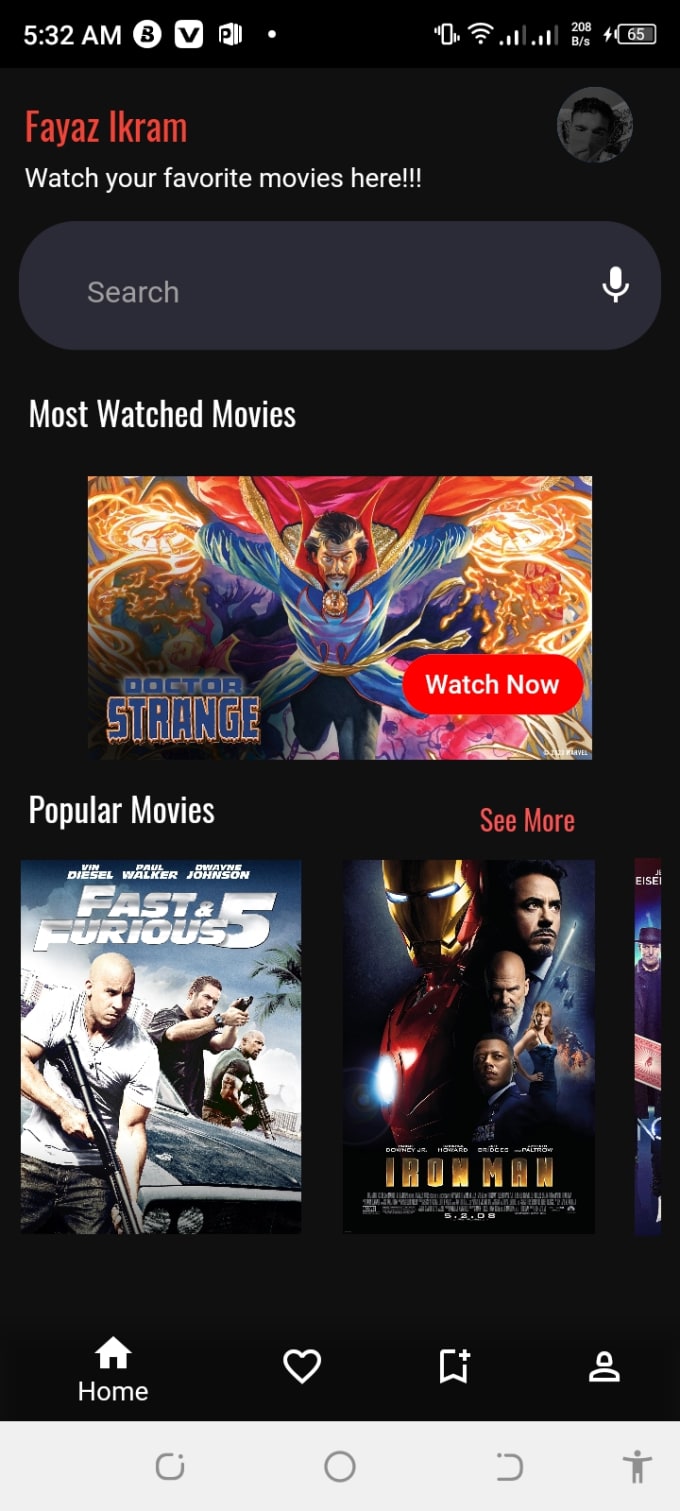This screenshot has width=680, height=1511.
Task: Open the favorites heart tab
Action: tap(301, 1366)
